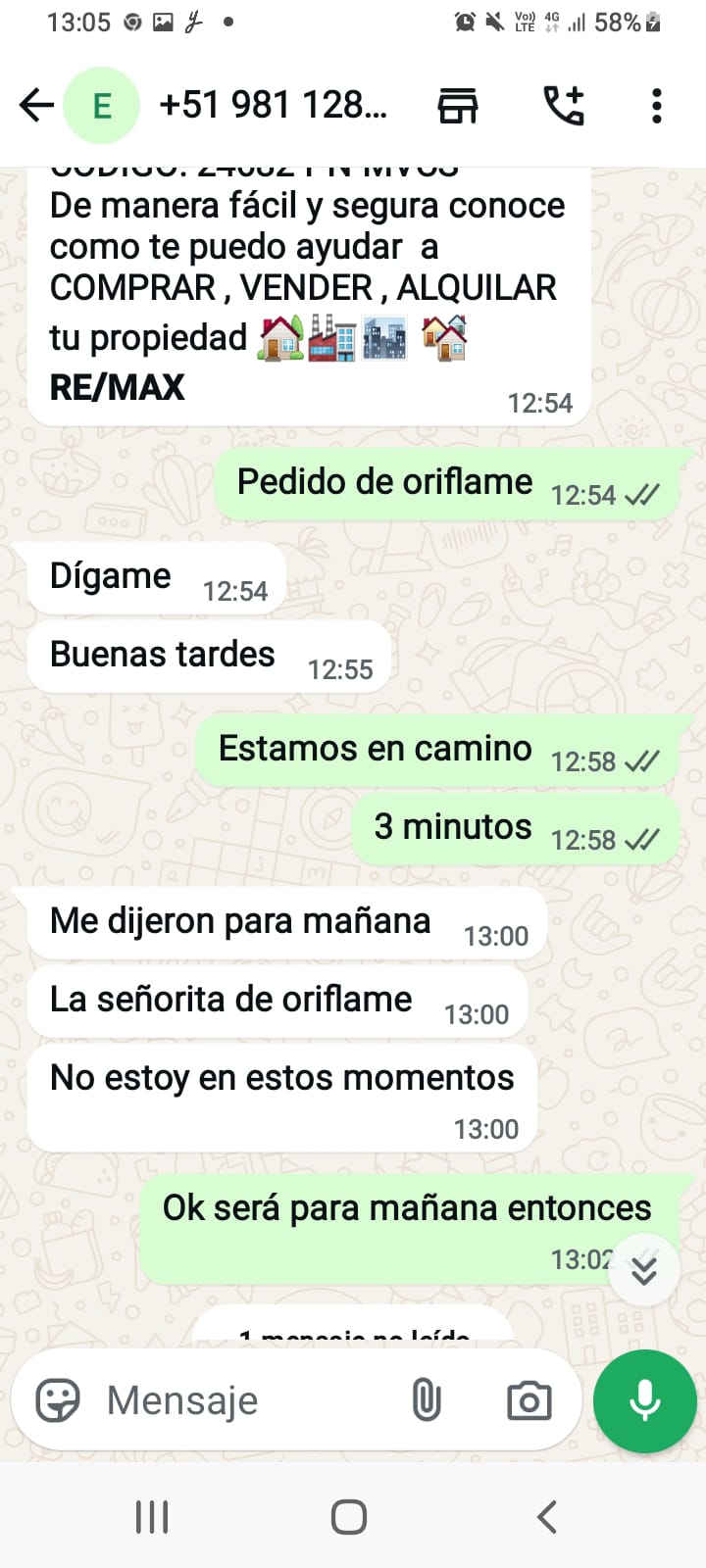Start a call with this contact
This screenshot has width=706, height=1568.
point(564,105)
